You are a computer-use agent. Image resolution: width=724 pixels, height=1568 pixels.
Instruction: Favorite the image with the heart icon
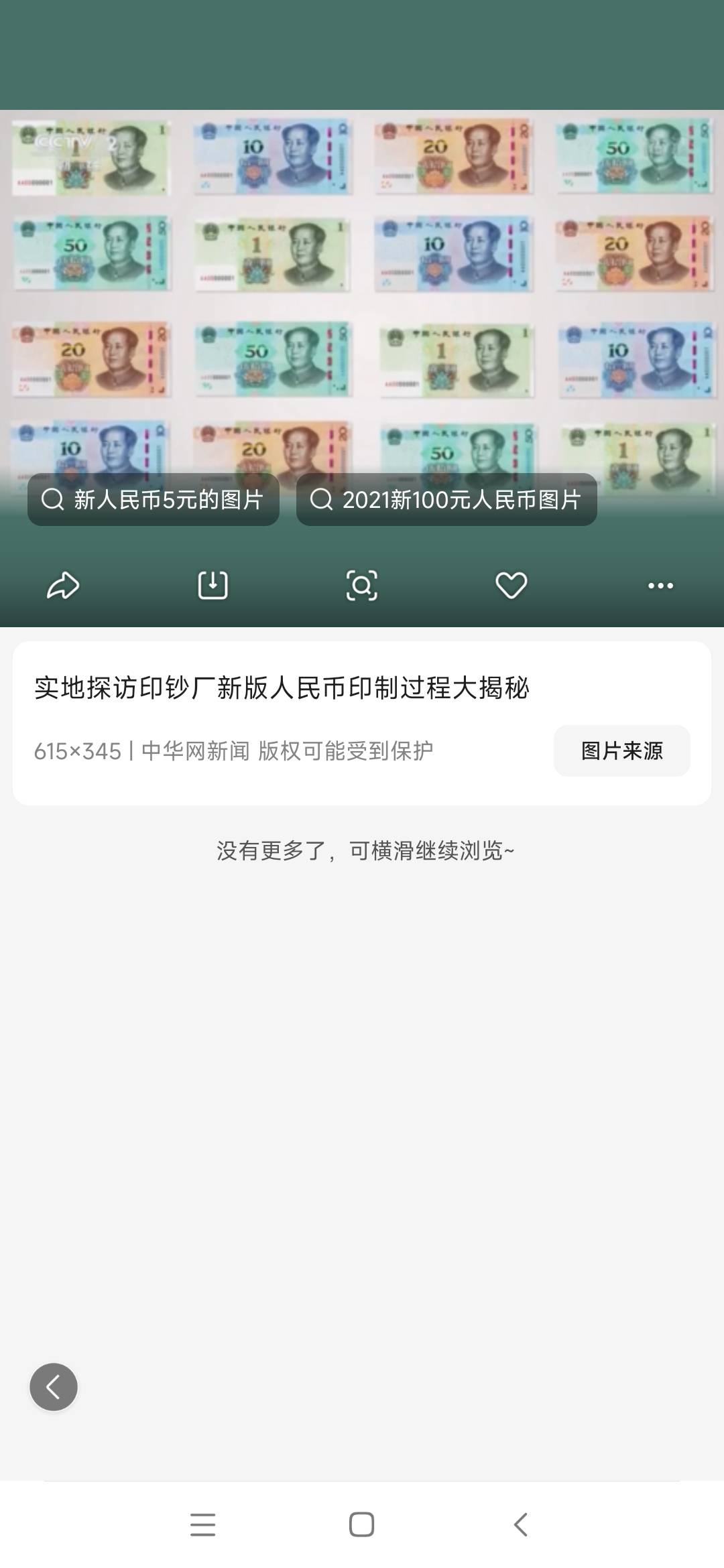[x=511, y=585]
